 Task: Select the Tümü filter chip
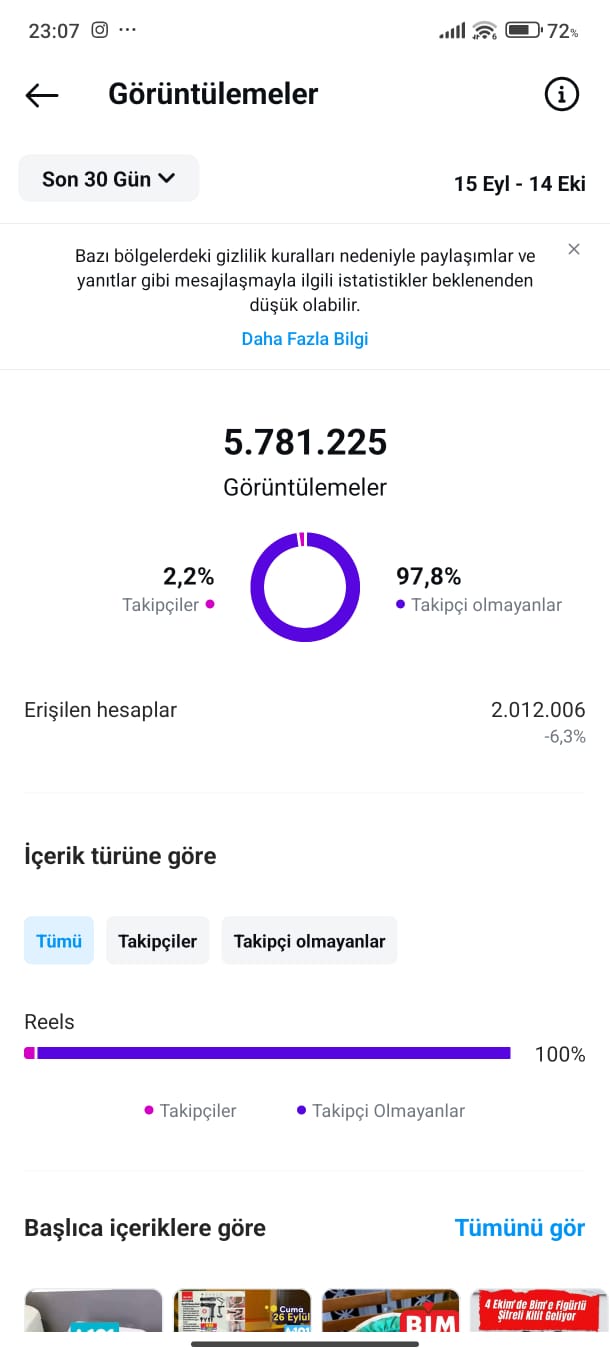click(x=59, y=941)
